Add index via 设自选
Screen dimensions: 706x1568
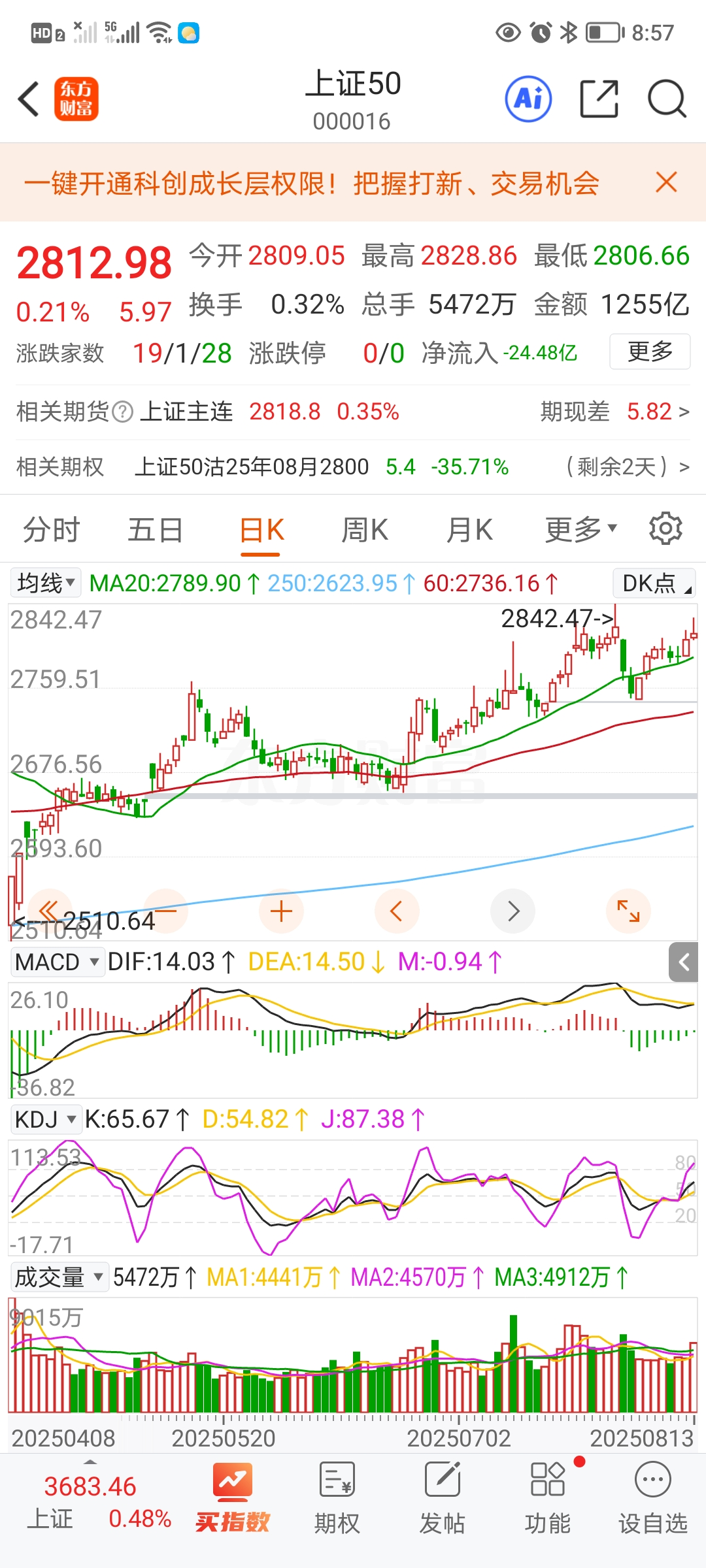(x=652, y=1498)
